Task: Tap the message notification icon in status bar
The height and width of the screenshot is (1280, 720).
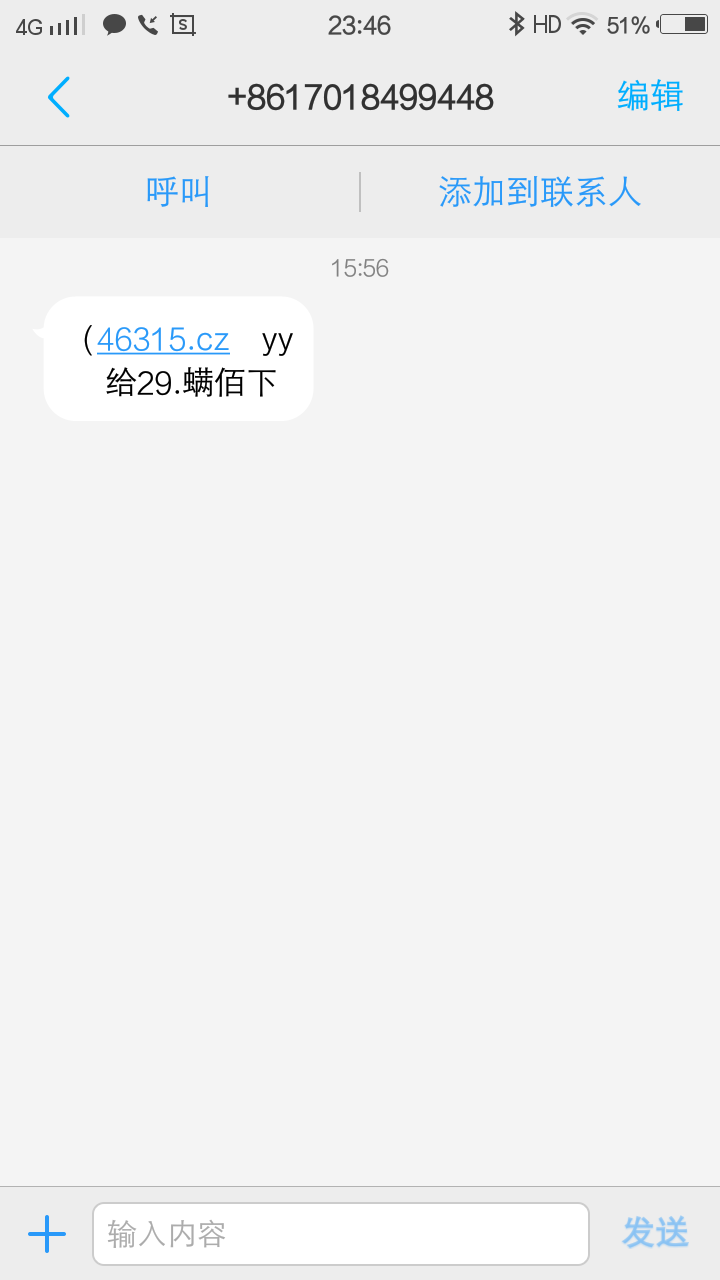Action: tap(113, 25)
